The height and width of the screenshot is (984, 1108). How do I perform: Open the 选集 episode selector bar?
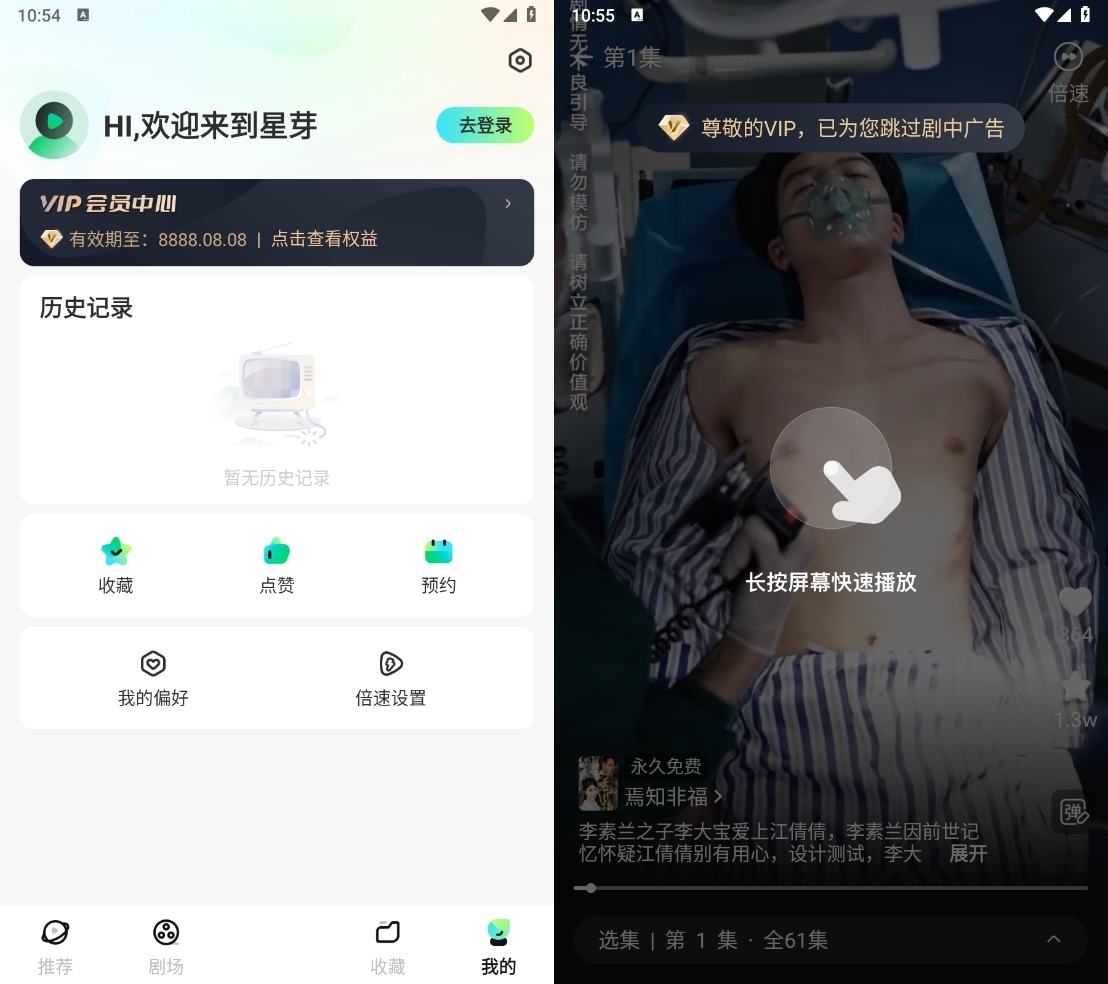(x=830, y=940)
